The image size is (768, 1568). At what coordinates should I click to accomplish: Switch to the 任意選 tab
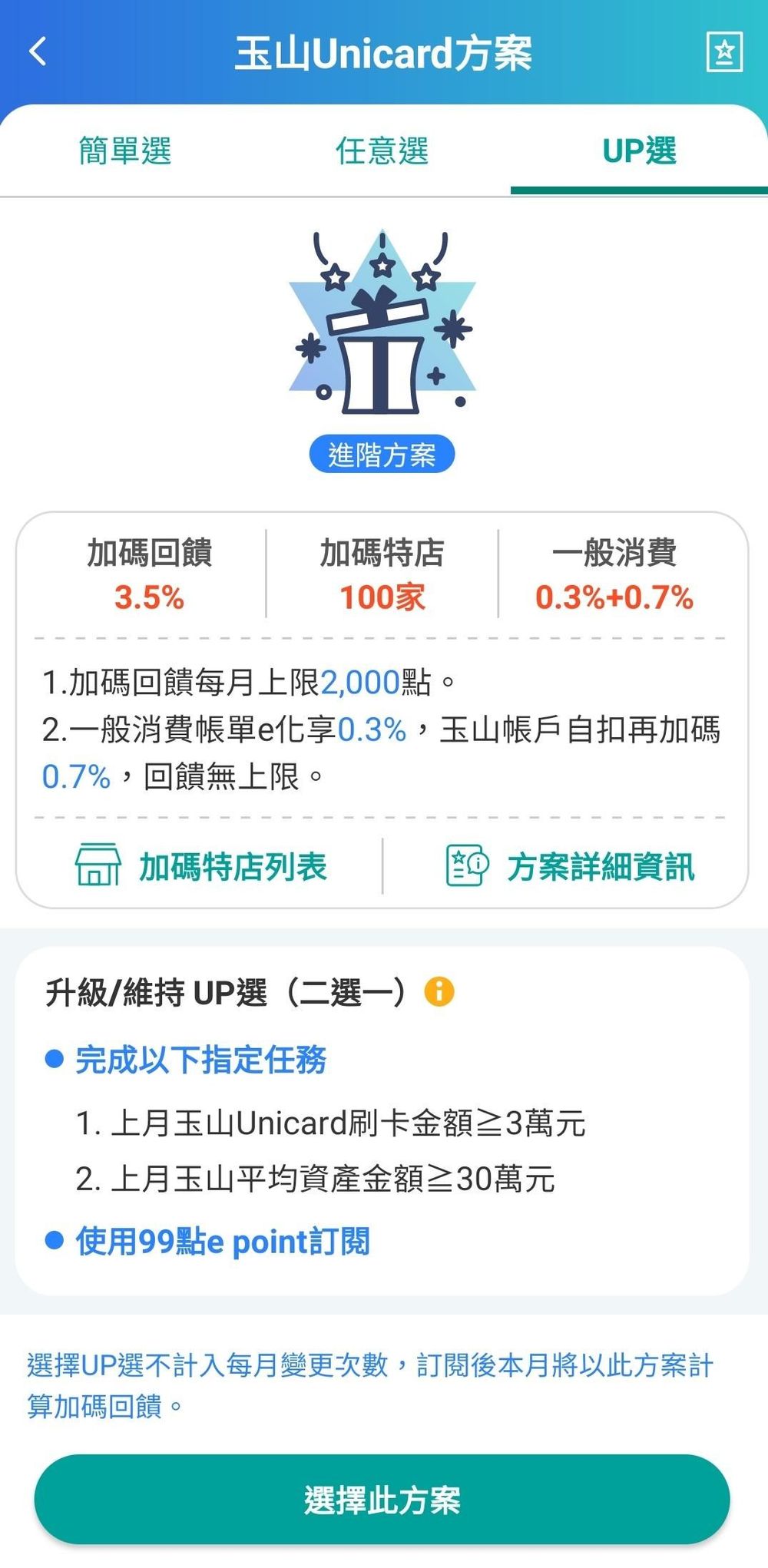[x=384, y=152]
